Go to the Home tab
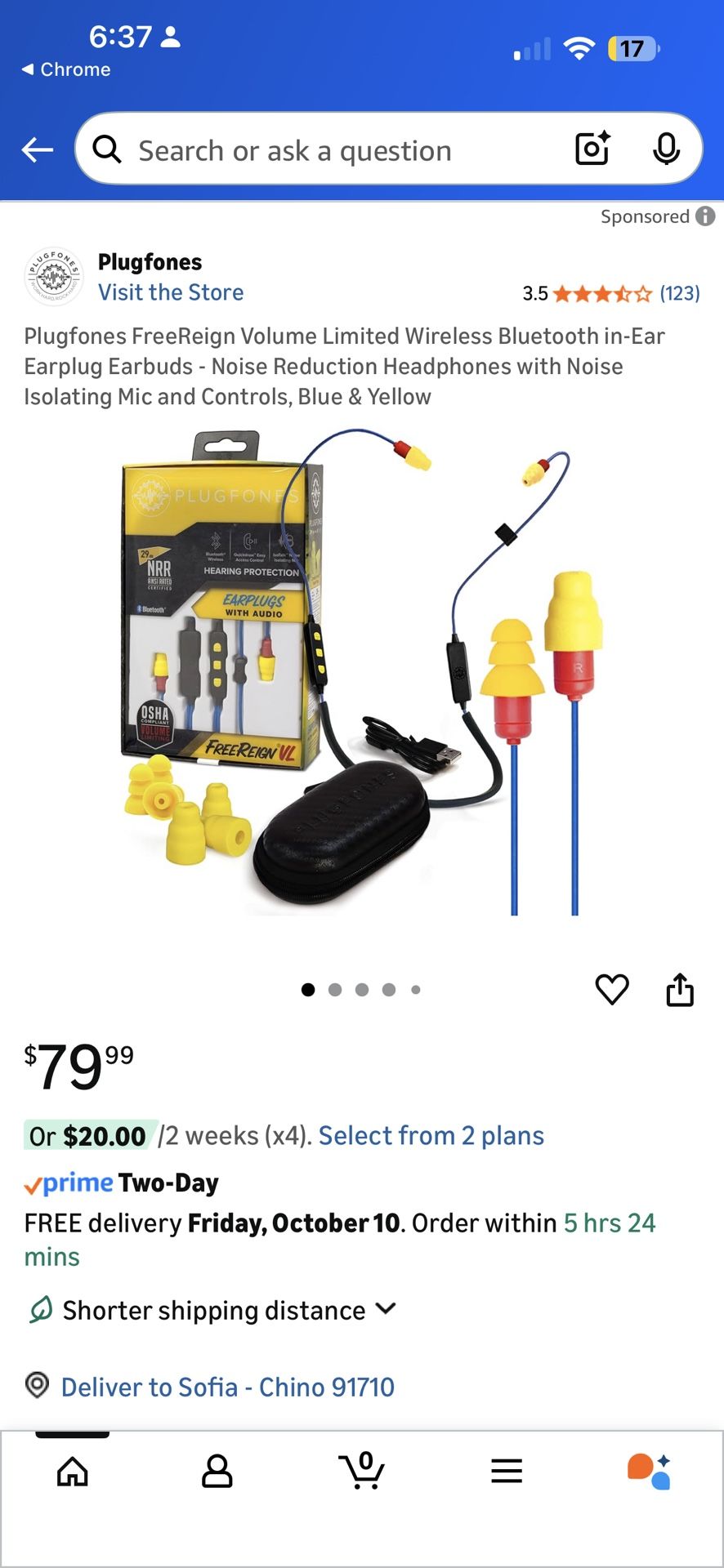This screenshot has height=1568, width=724. (73, 1472)
